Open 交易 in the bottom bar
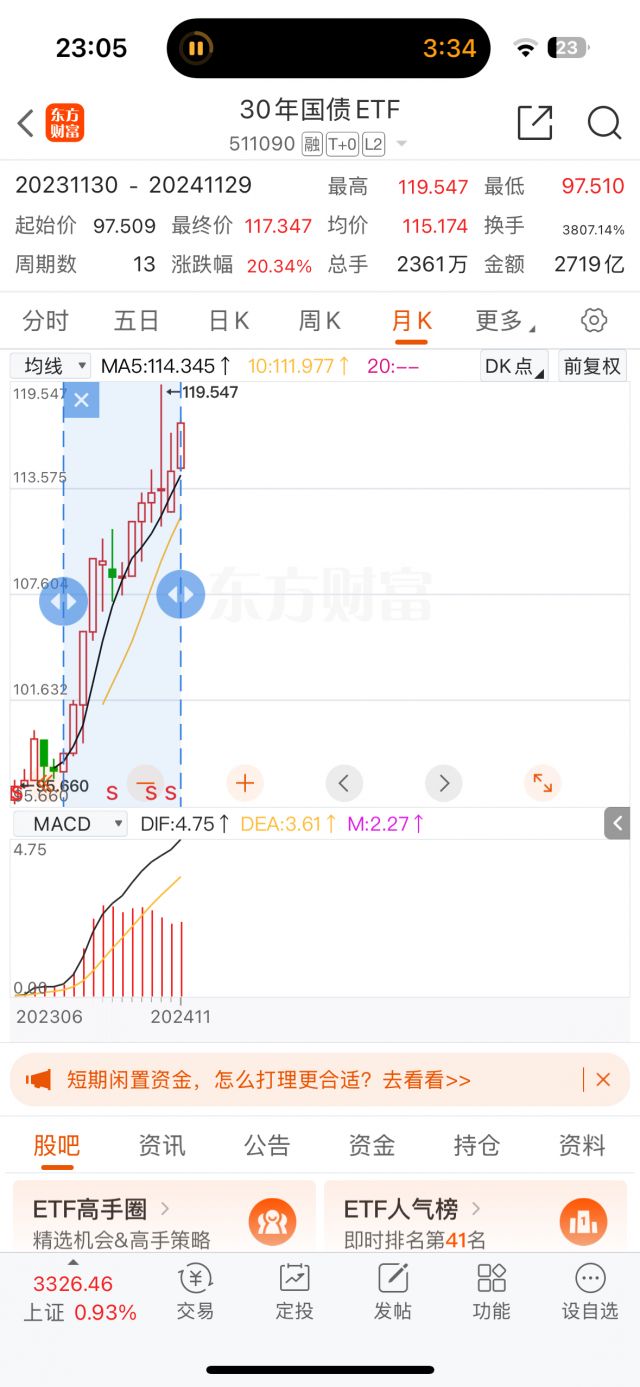Image resolution: width=640 pixels, height=1387 pixels. pyautogui.click(x=195, y=1291)
